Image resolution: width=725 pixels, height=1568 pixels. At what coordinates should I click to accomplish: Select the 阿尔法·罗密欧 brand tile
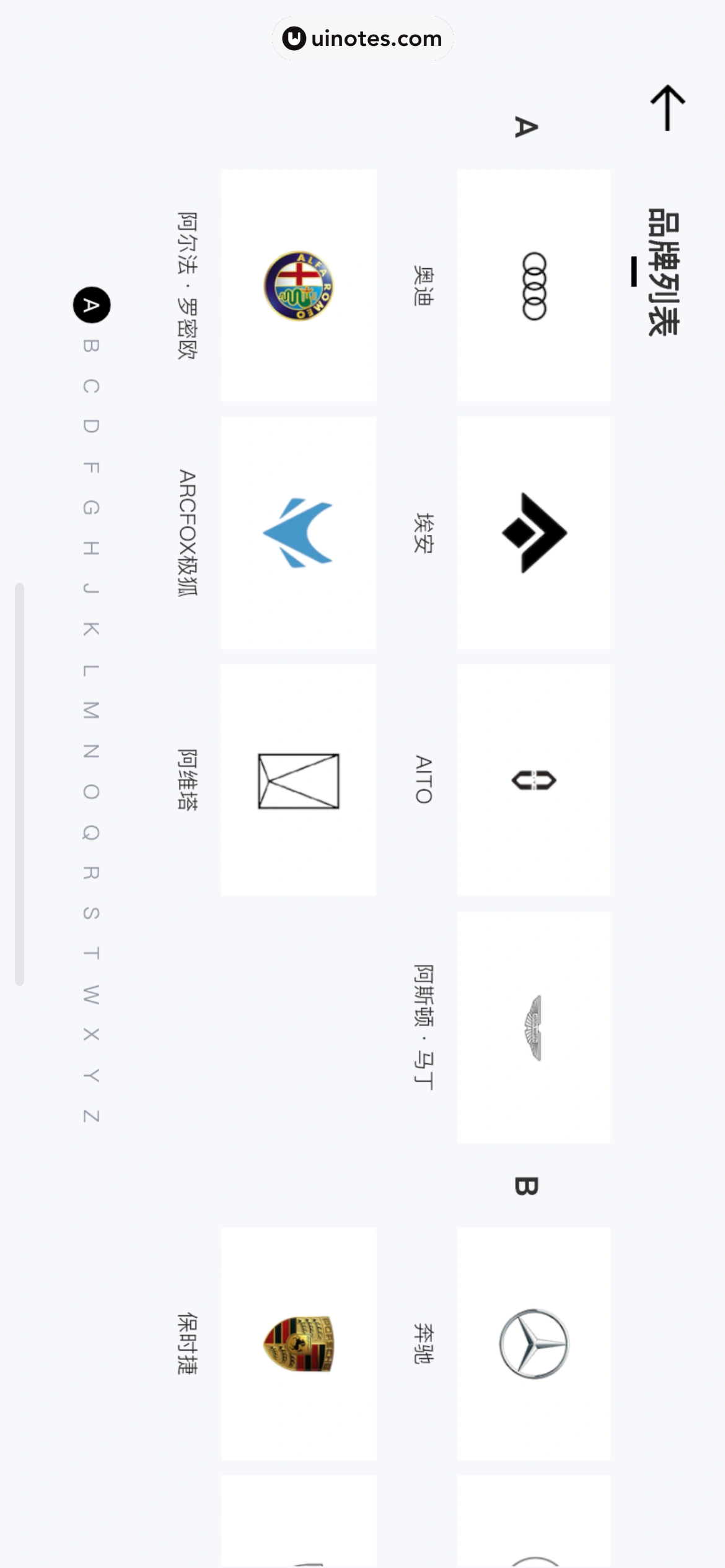299,286
